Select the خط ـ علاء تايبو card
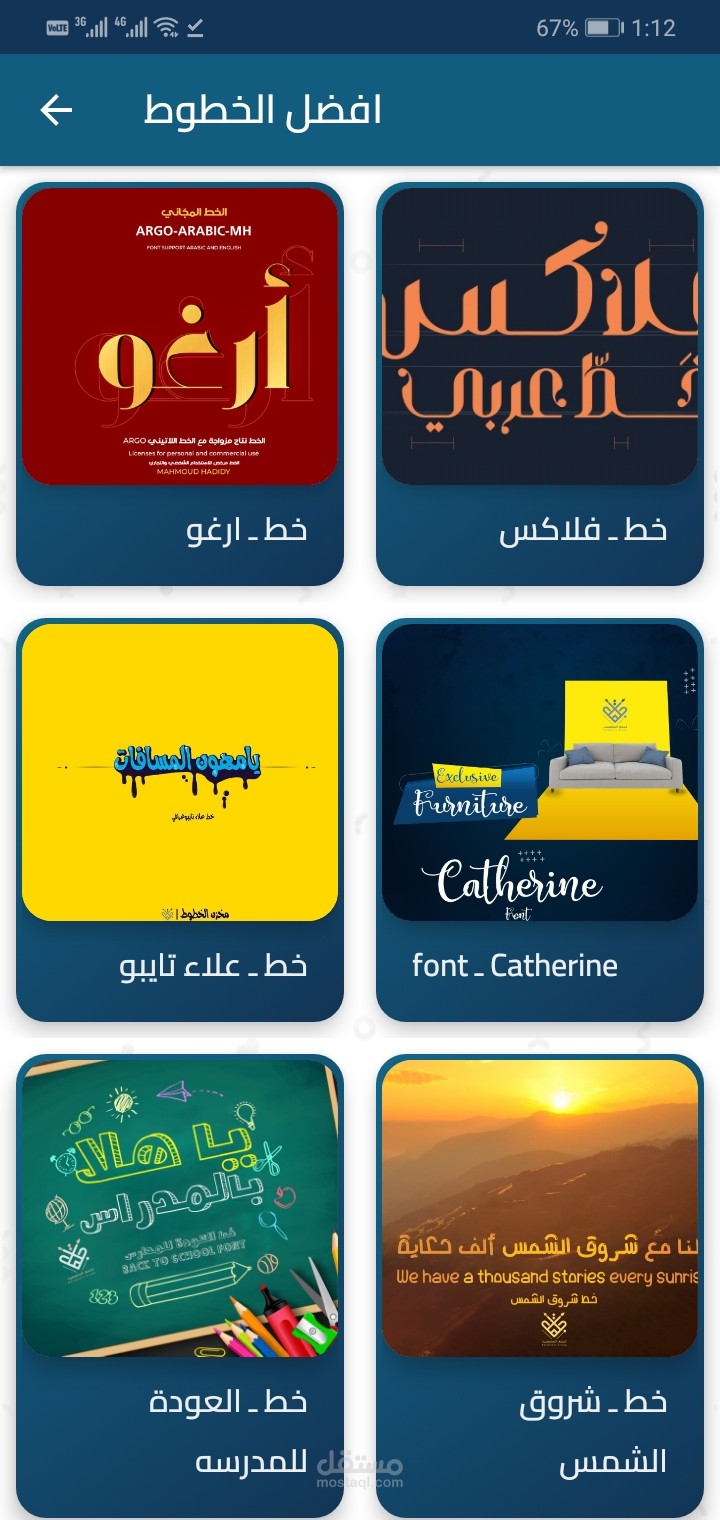The image size is (720, 1520). 180,820
